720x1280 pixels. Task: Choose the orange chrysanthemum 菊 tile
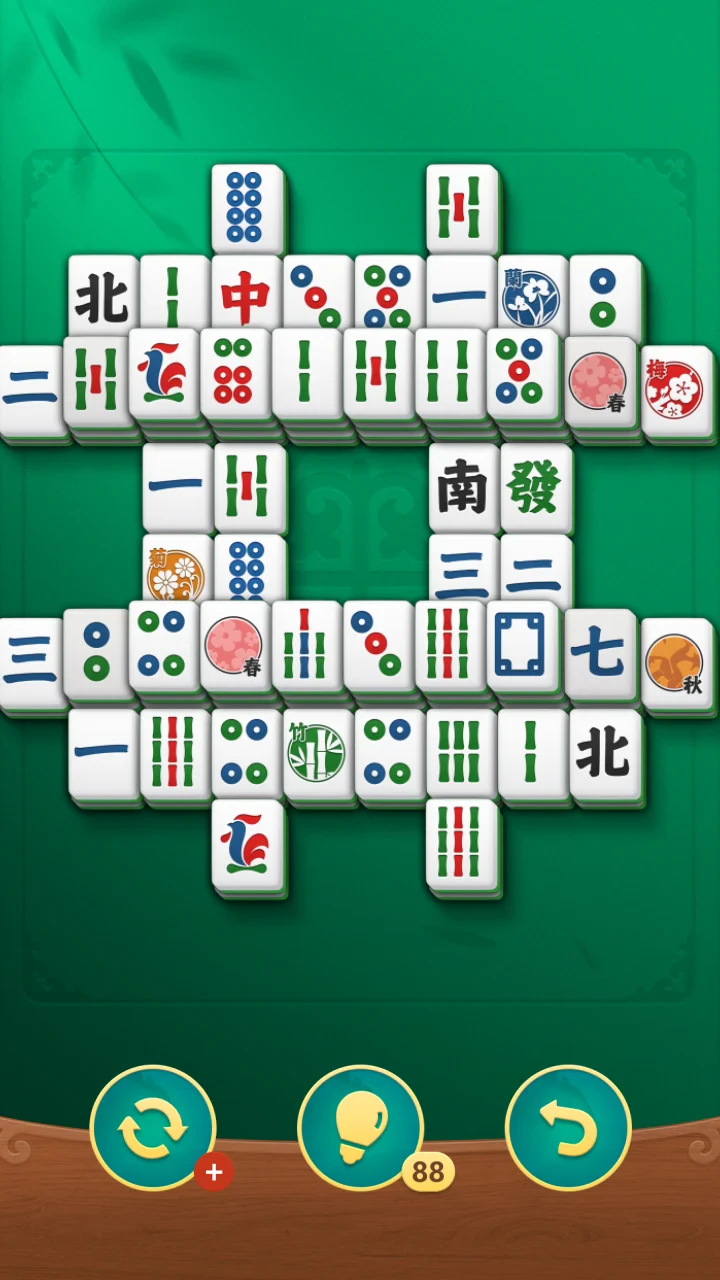pyautogui.click(x=177, y=570)
